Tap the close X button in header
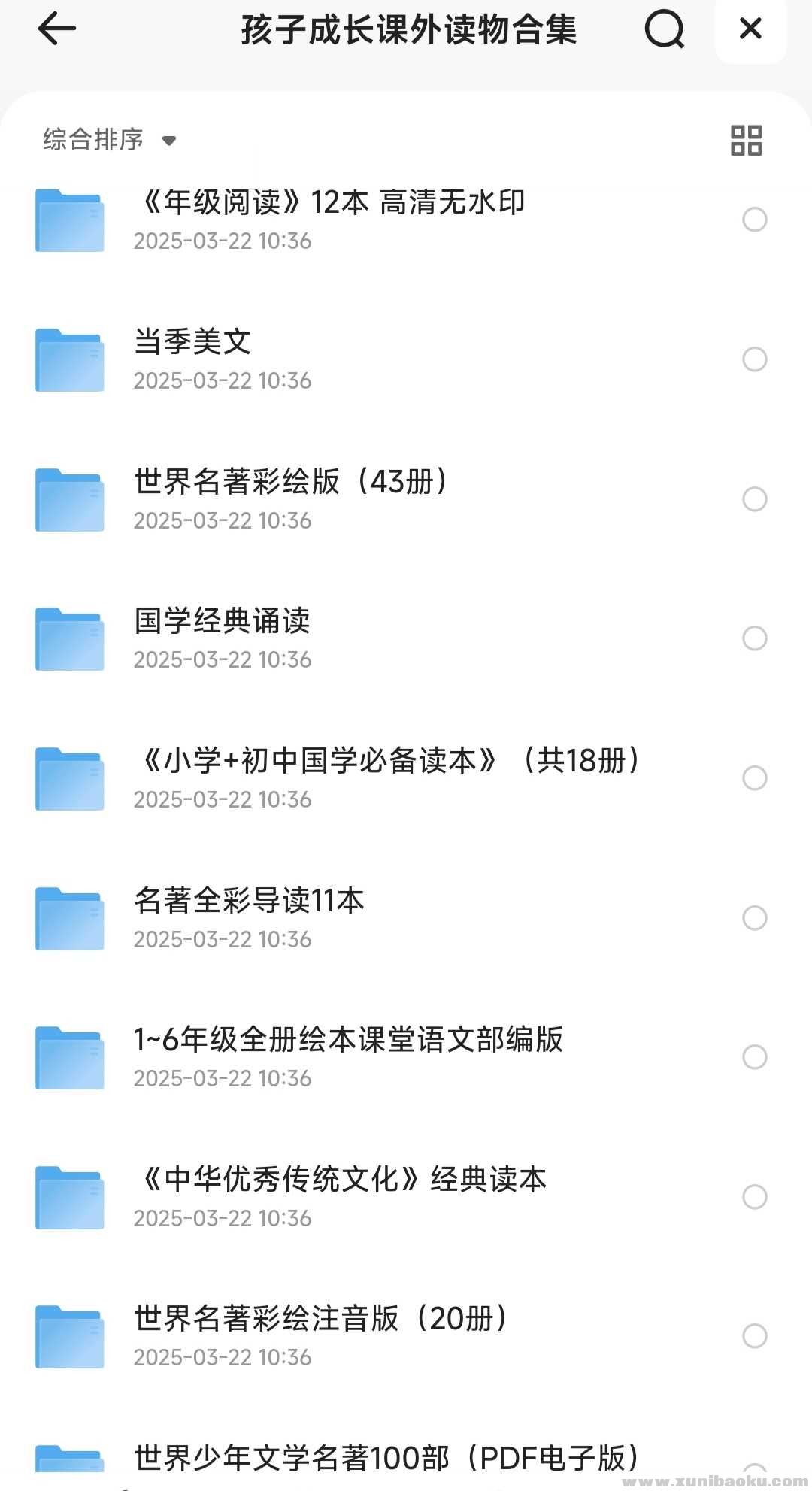This screenshot has width=812, height=1491. 750,29
